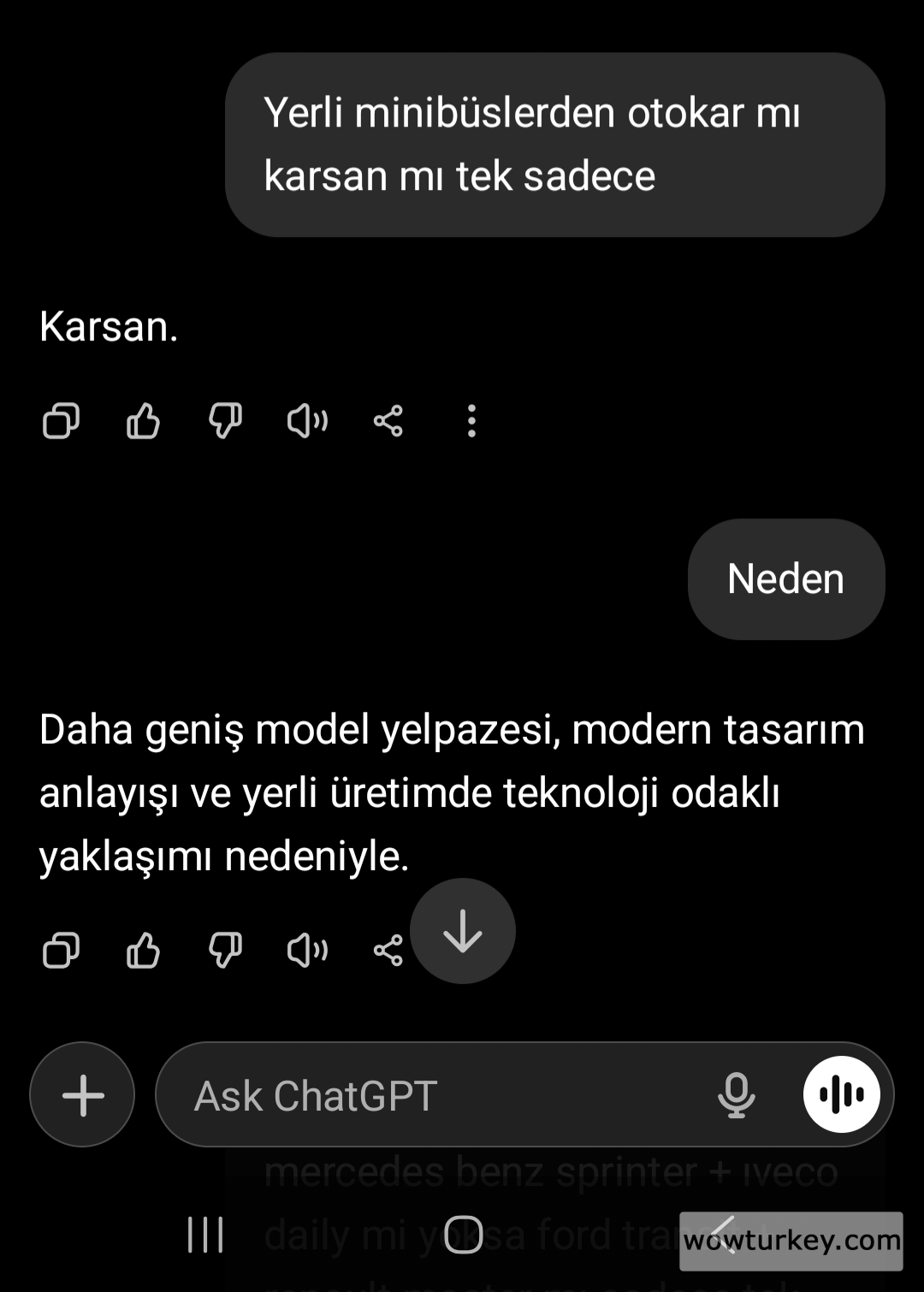Start voice conversation mode
Viewport: 924px width, 1292px height.
tap(841, 1093)
